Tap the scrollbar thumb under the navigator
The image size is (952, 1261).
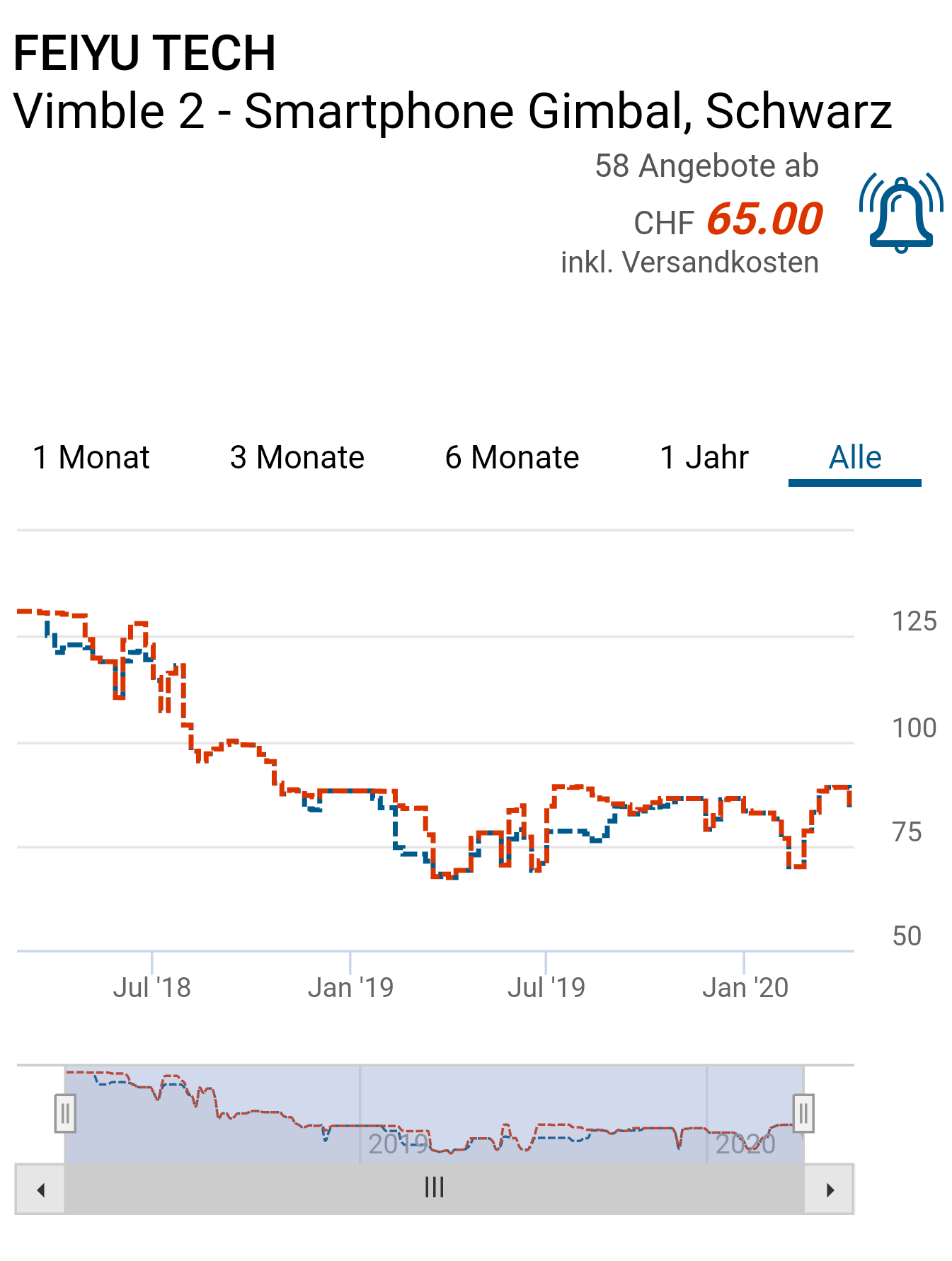(x=434, y=1188)
